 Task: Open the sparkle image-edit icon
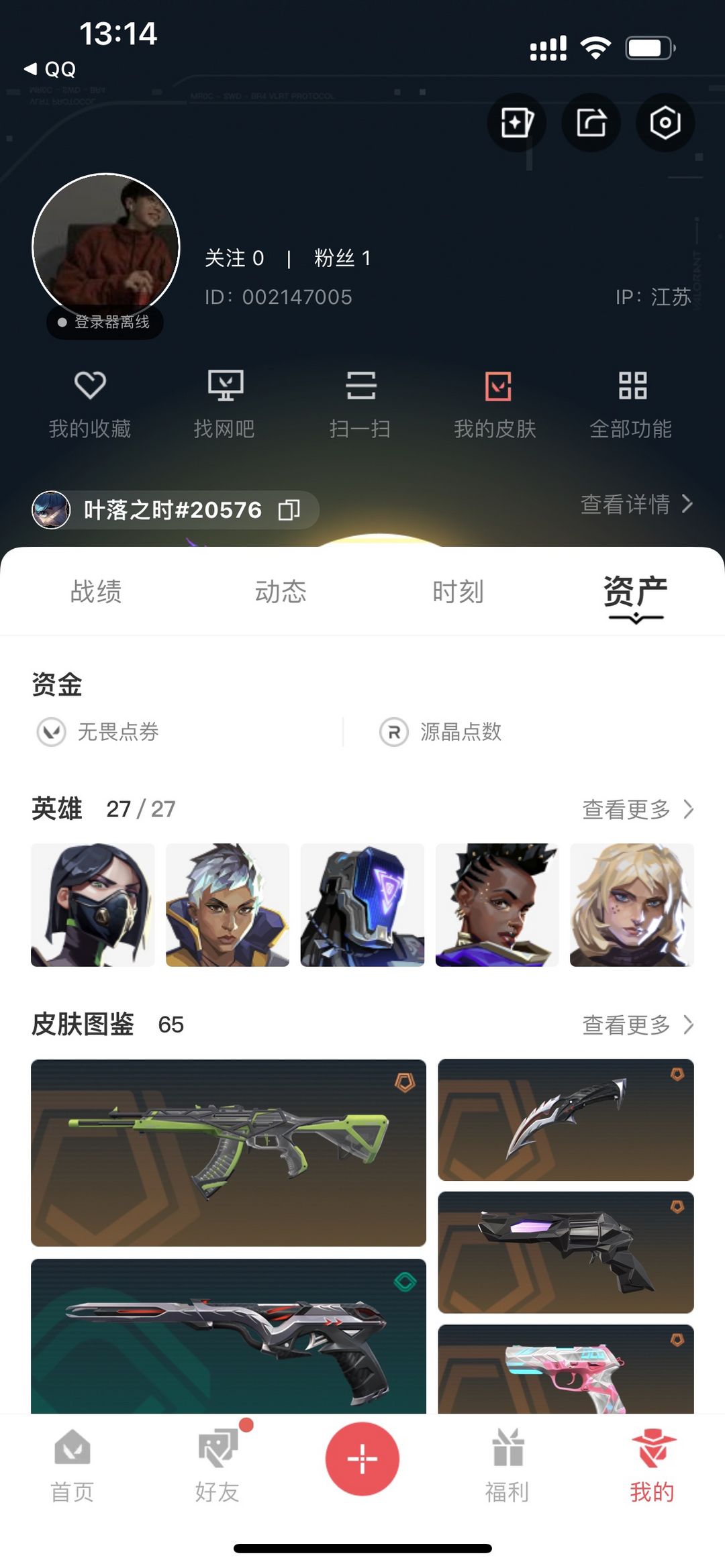(516, 123)
